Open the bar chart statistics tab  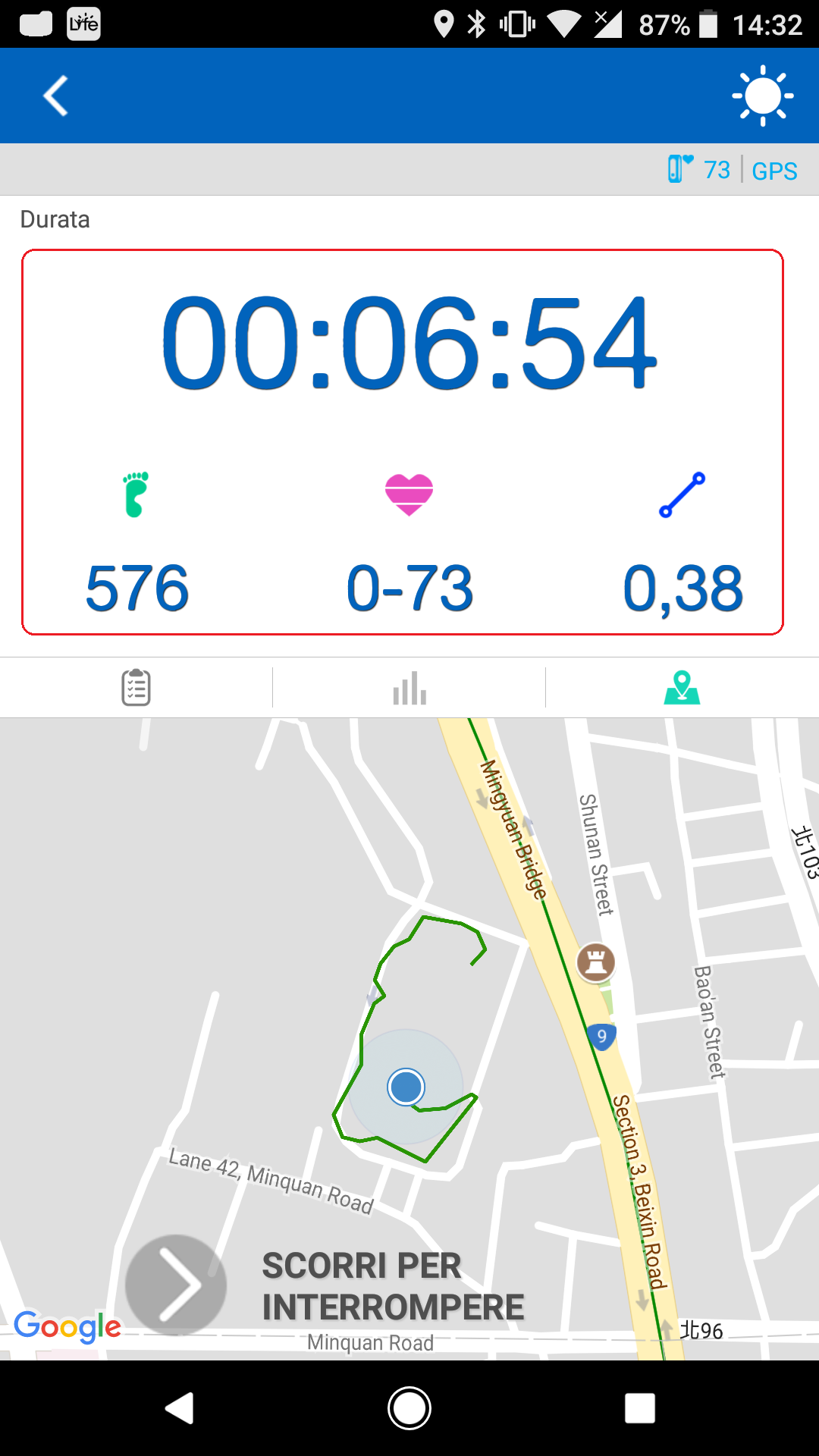(x=409, y=687)
